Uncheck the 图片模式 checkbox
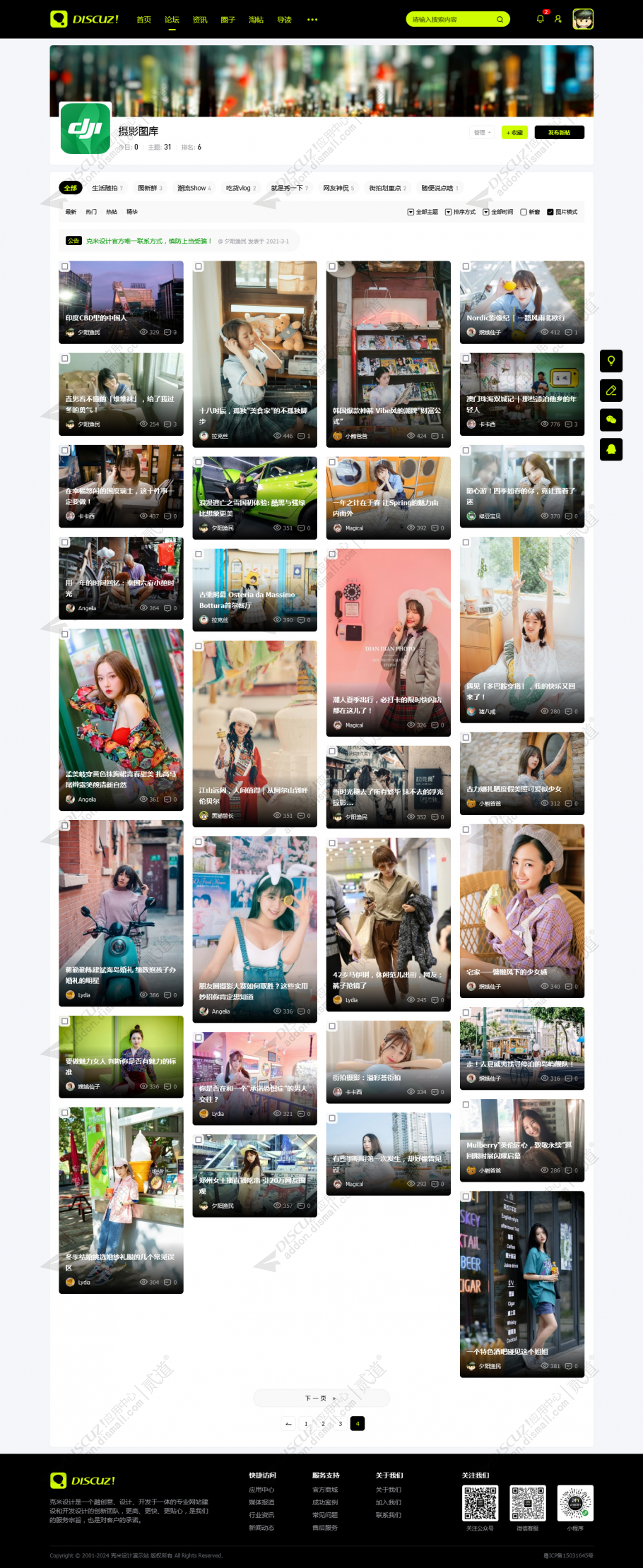 (550, 212)
